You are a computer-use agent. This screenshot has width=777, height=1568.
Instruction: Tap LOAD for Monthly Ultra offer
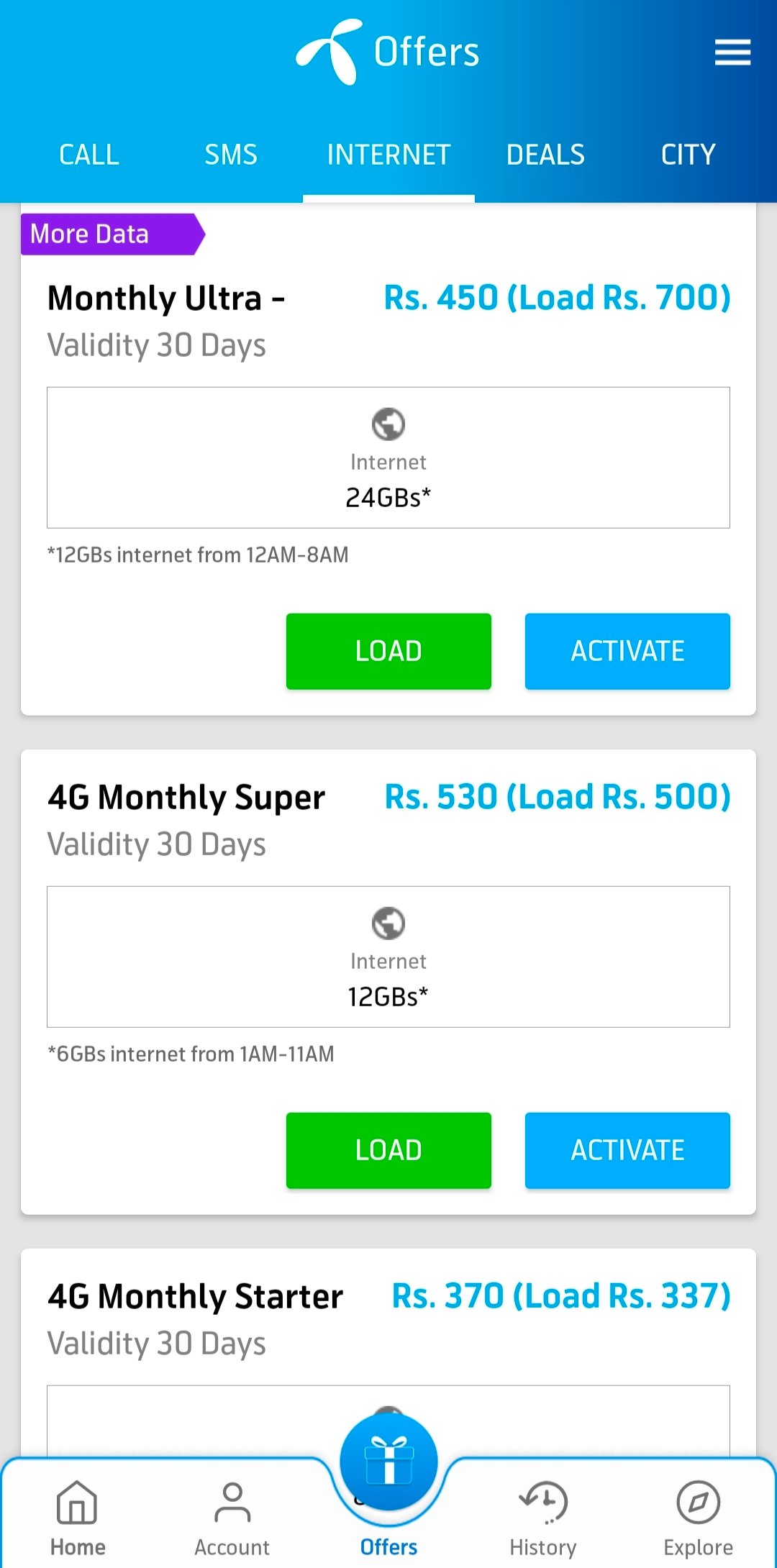click(x=388, y=651)
